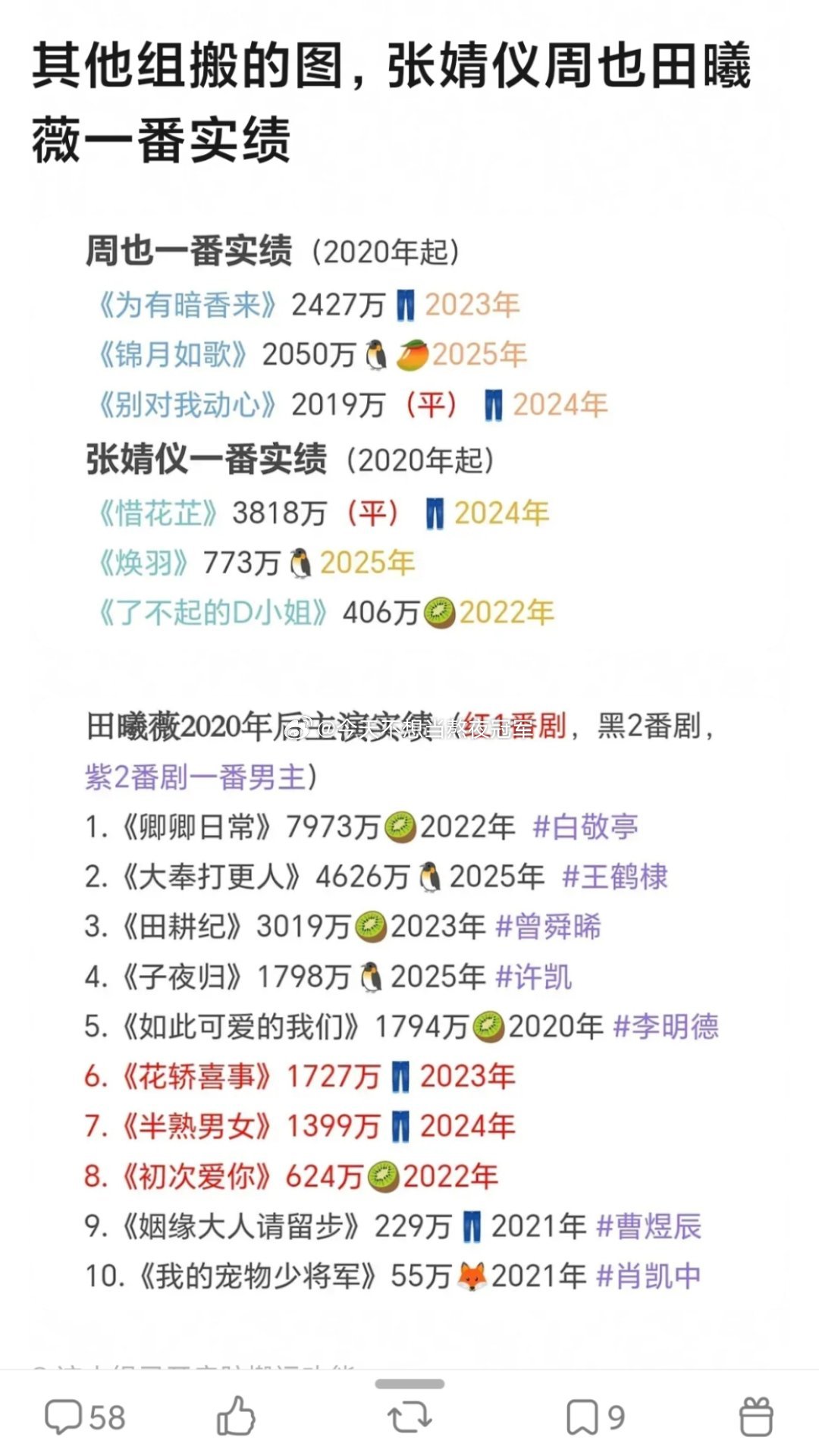Screen dimensions: 819x1456
Task: Tap the #曾舜晞 hashtag link
Action: (x=550, y=927)
